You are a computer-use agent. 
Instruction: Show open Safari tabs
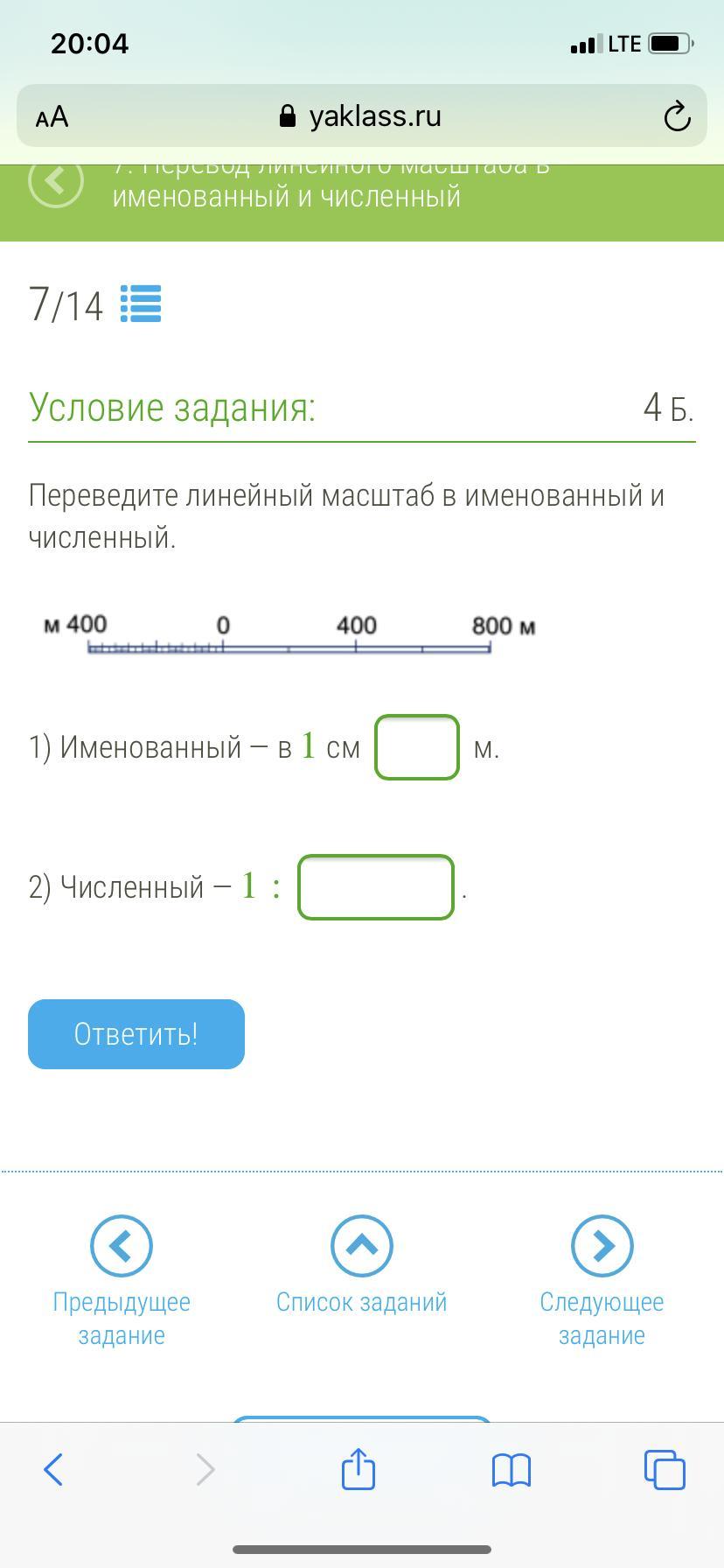(x=665, y=1469)
